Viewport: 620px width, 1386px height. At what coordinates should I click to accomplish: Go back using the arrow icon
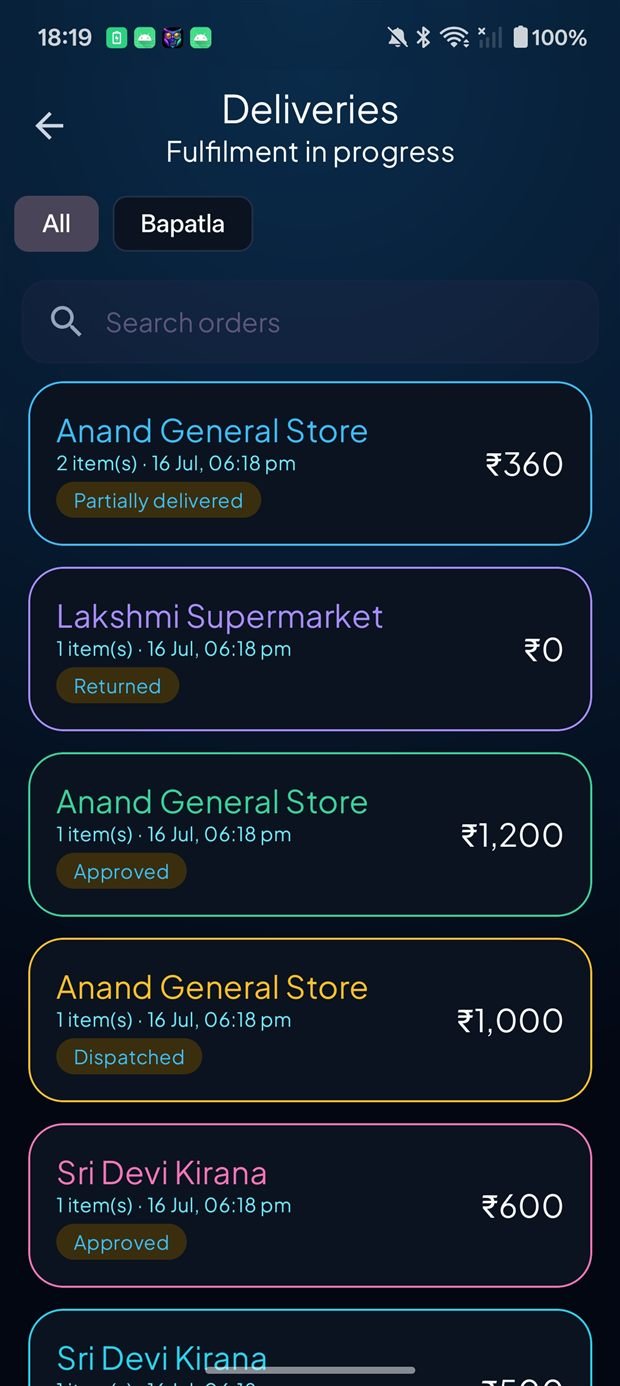[x=49, y=126]
